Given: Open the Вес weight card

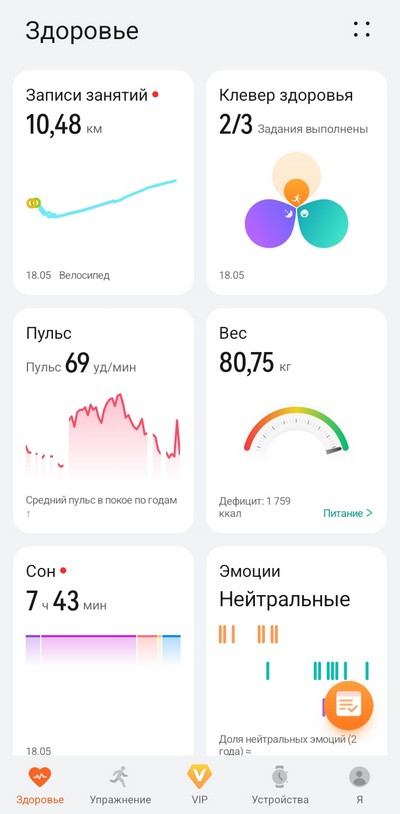Looking at the screenshot, I should point(296,420).
